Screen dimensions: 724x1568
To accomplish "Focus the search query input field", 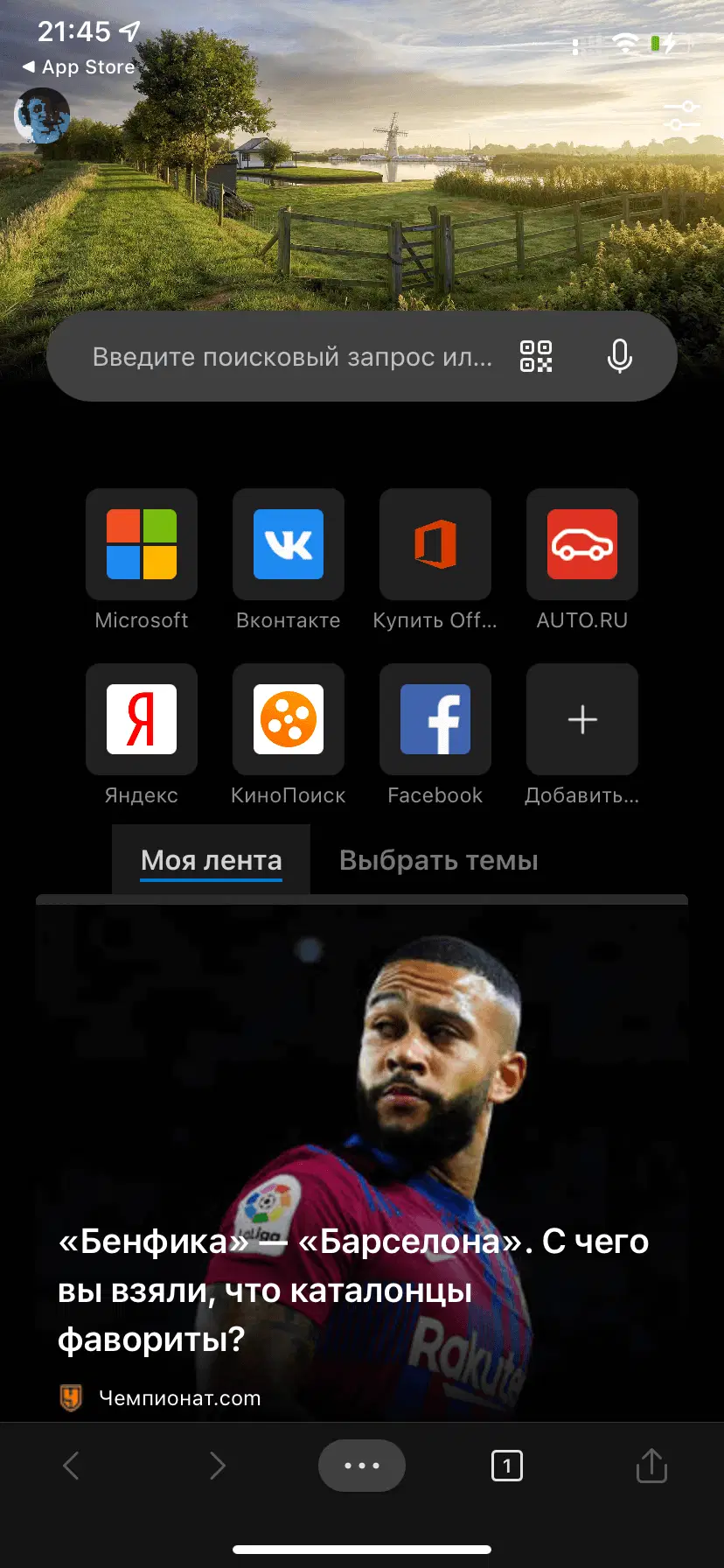I will 291,357.
